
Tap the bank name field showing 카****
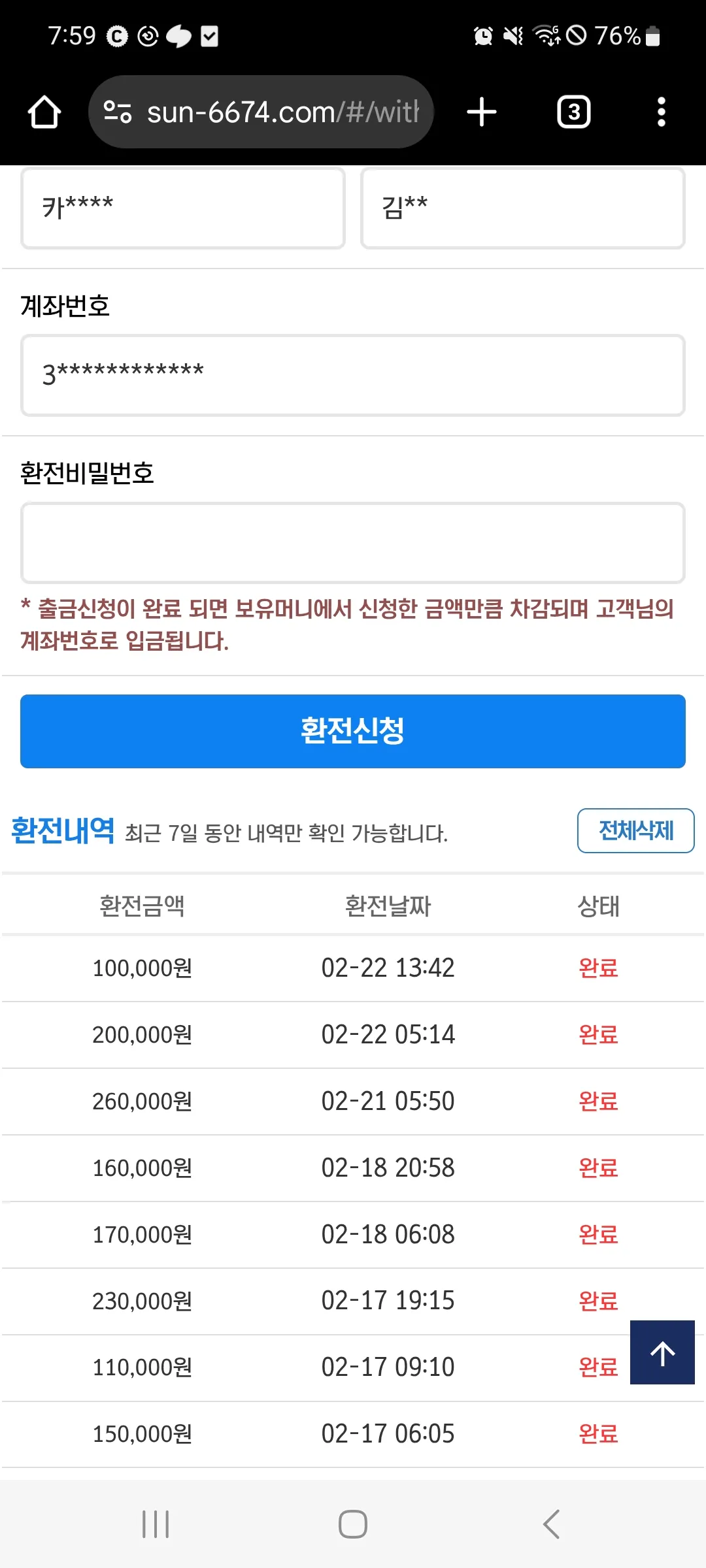[183, 208]
